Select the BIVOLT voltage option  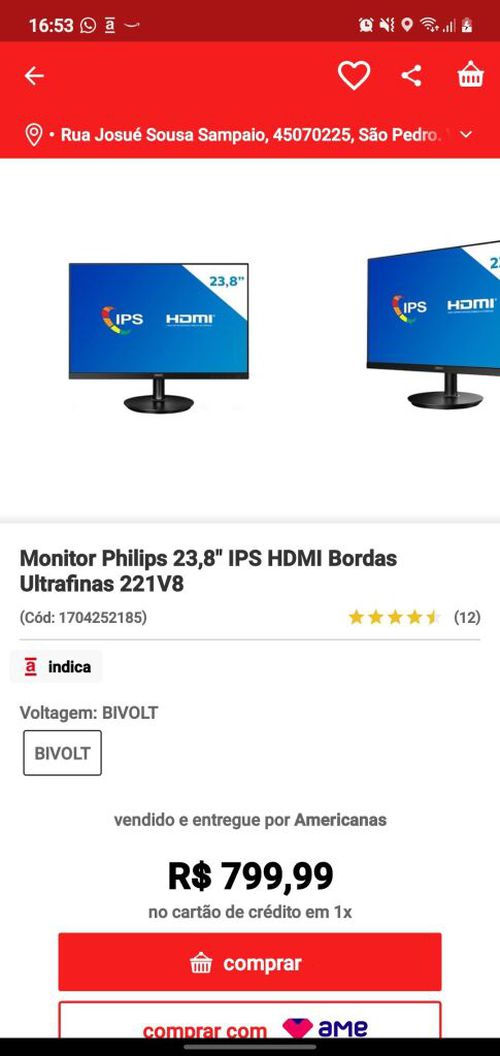[x=62, y=753]
